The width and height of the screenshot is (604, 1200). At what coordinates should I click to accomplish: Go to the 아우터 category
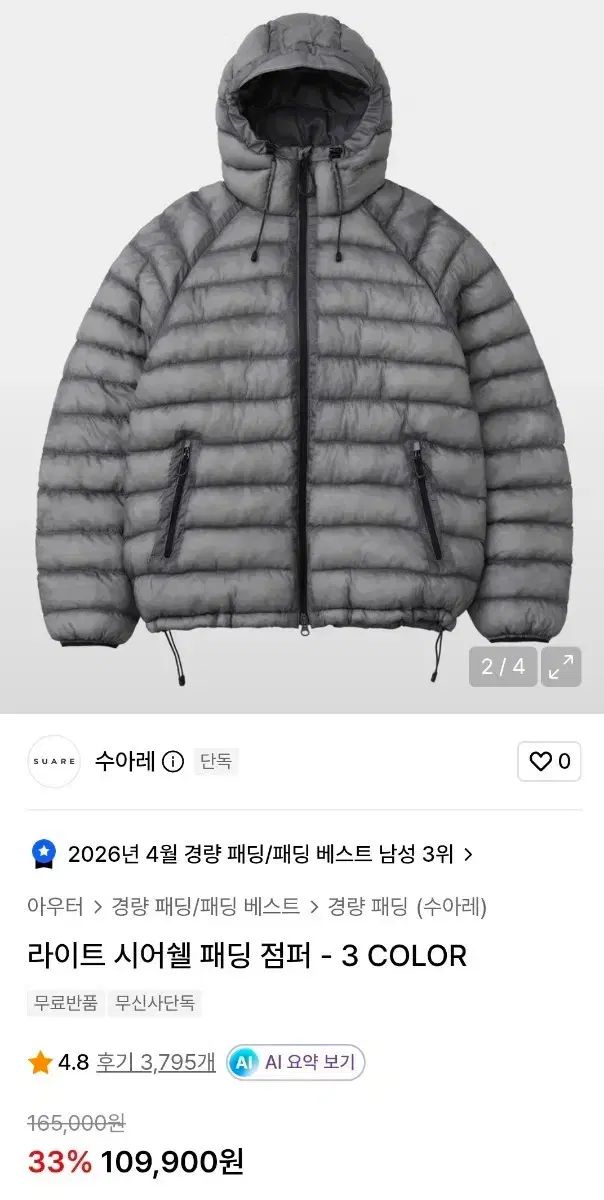point(55,907)
